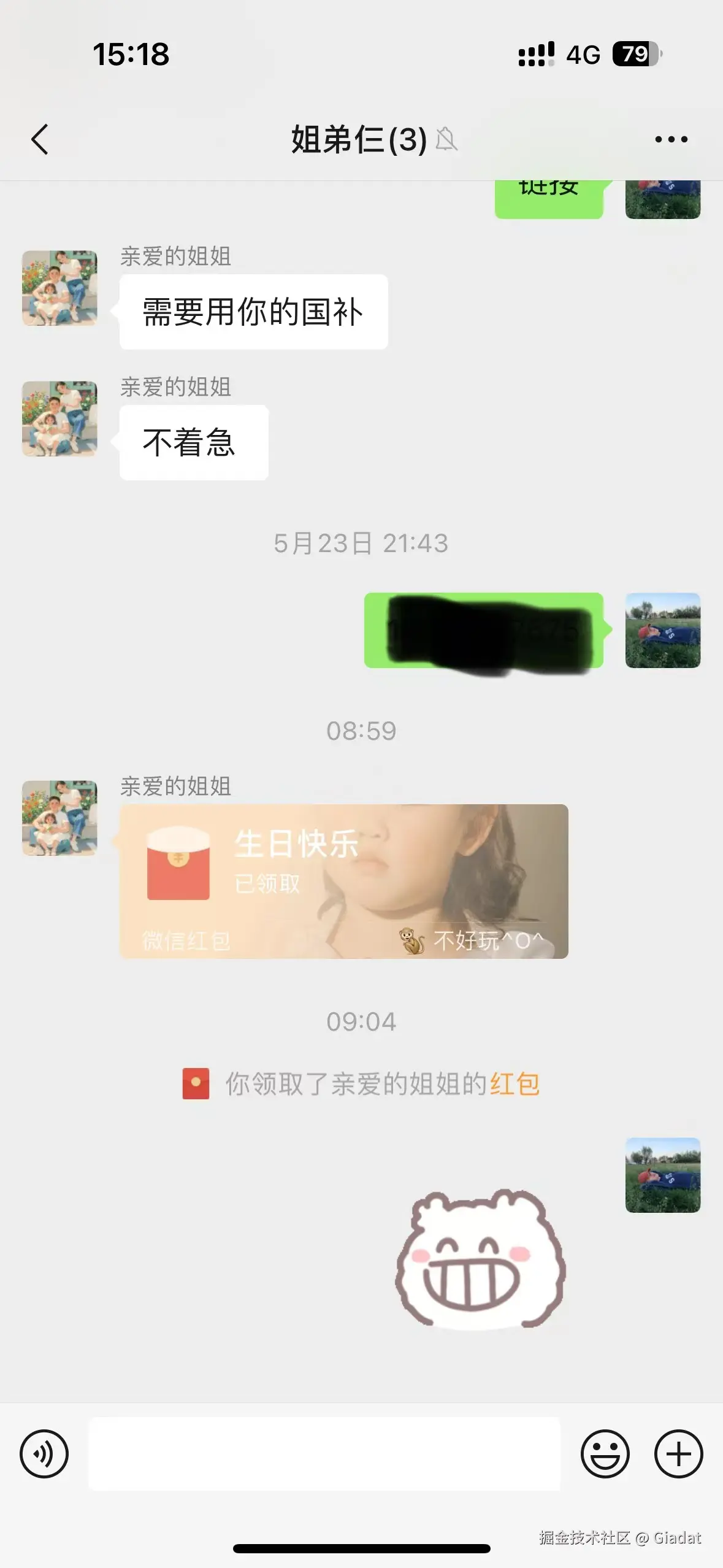Open the group chat info menu
The height and width of the screenshot is (1568, 723).
(x=671, y=139)
